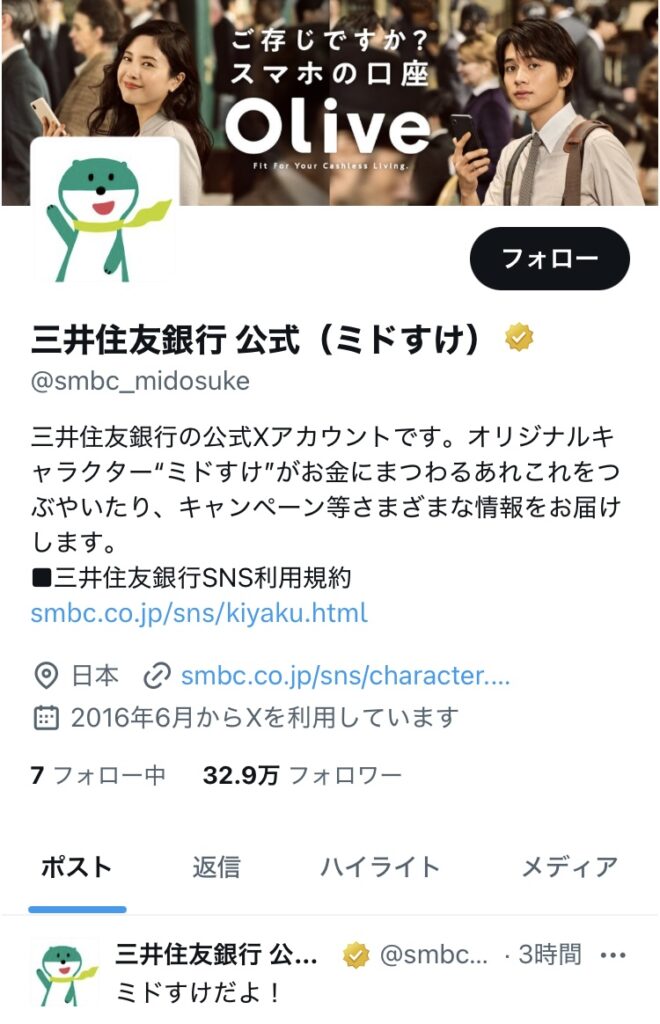Follow the 三井住友銀行 account with フォロー
Image resolution: width=660 pixels, height=1024 pixels.
tap(549, 259)
